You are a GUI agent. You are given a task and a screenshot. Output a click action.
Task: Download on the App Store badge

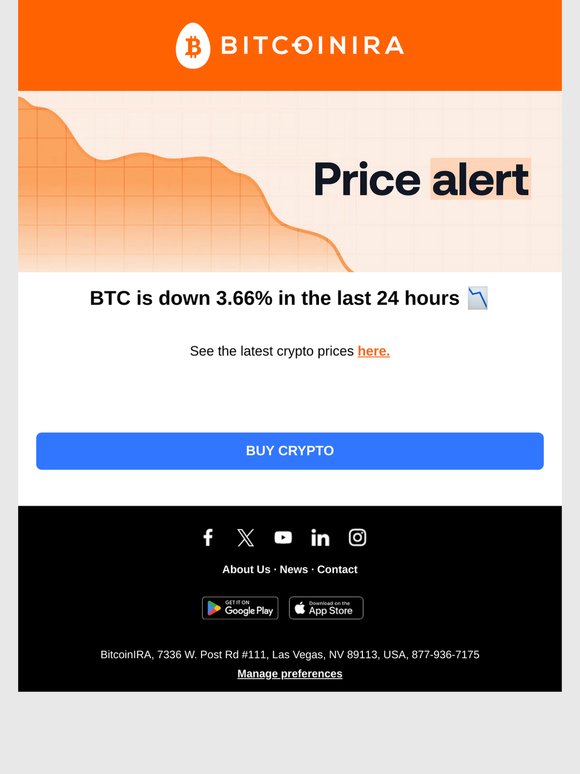pos(326,608)
